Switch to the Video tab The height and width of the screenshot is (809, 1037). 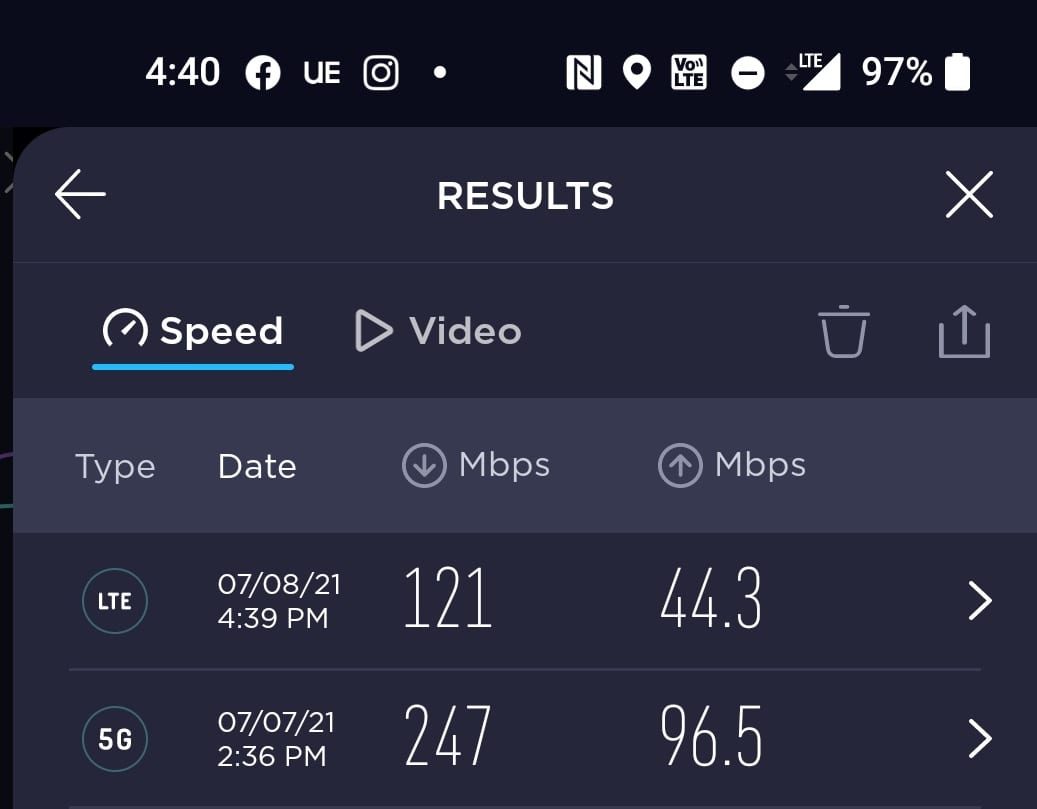click(x=439, y=331)
